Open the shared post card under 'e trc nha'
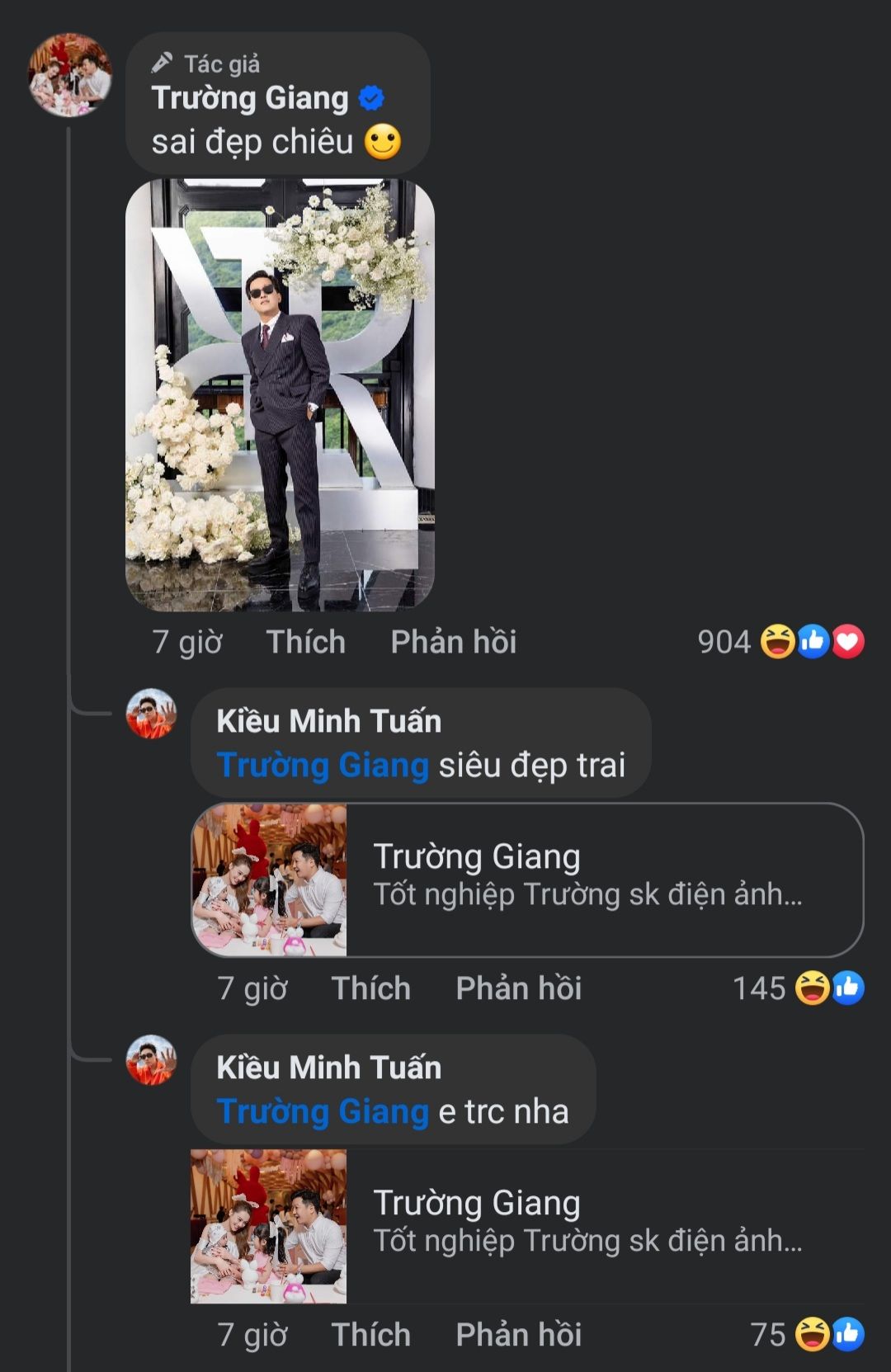 click(527, 1226)
